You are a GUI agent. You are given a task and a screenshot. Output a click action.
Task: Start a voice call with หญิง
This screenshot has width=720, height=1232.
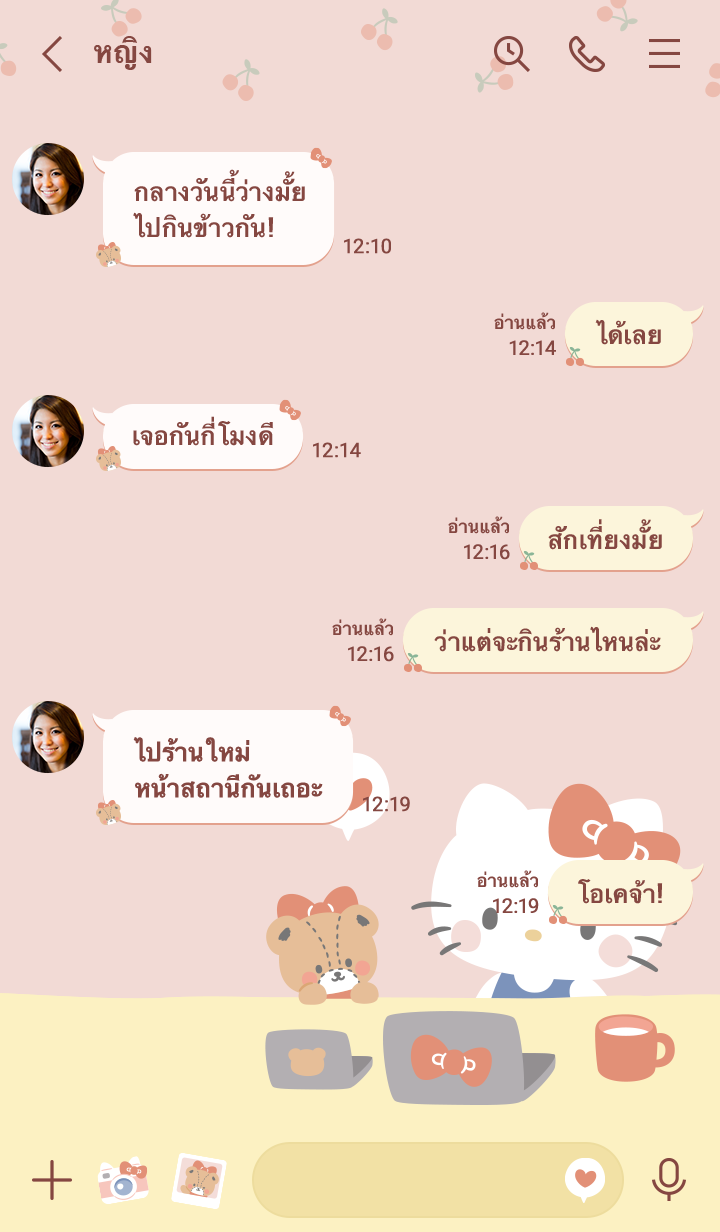587,54
